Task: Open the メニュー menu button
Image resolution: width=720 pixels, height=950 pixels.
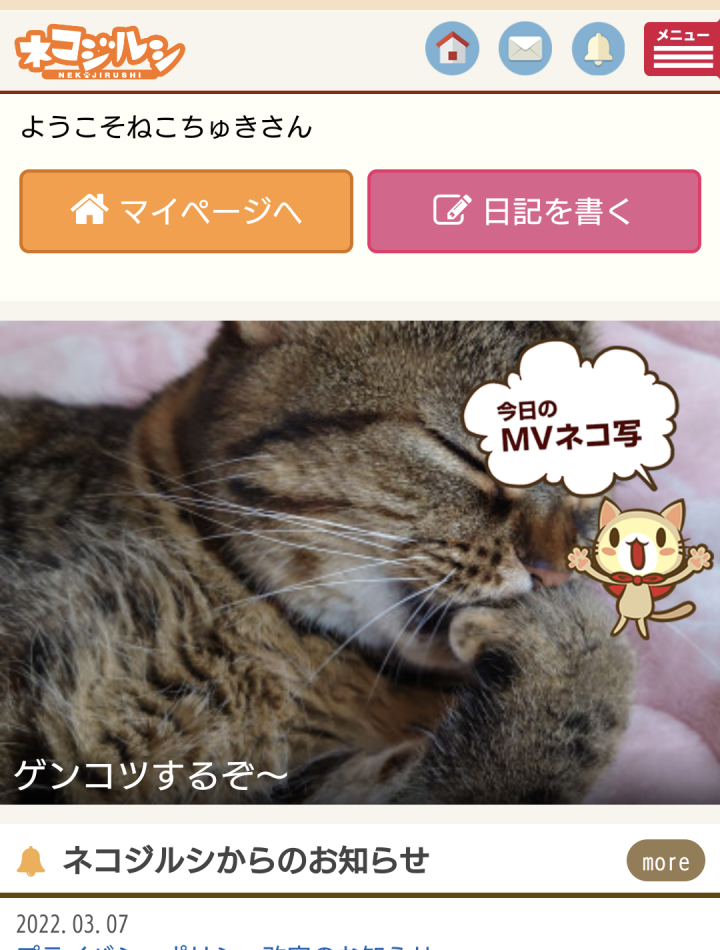Action: tap(681, 49)
